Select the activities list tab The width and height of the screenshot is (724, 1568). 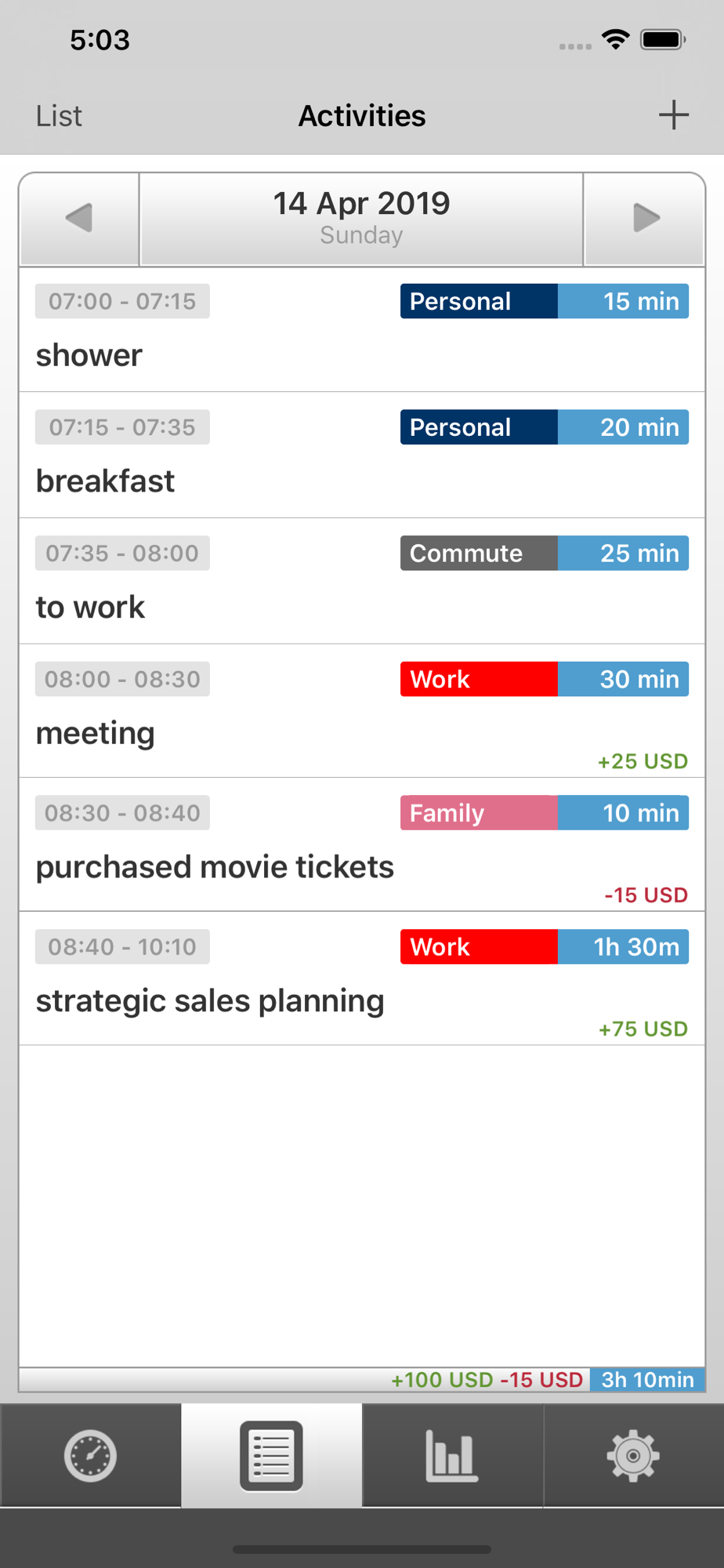tap(272, 1456)
